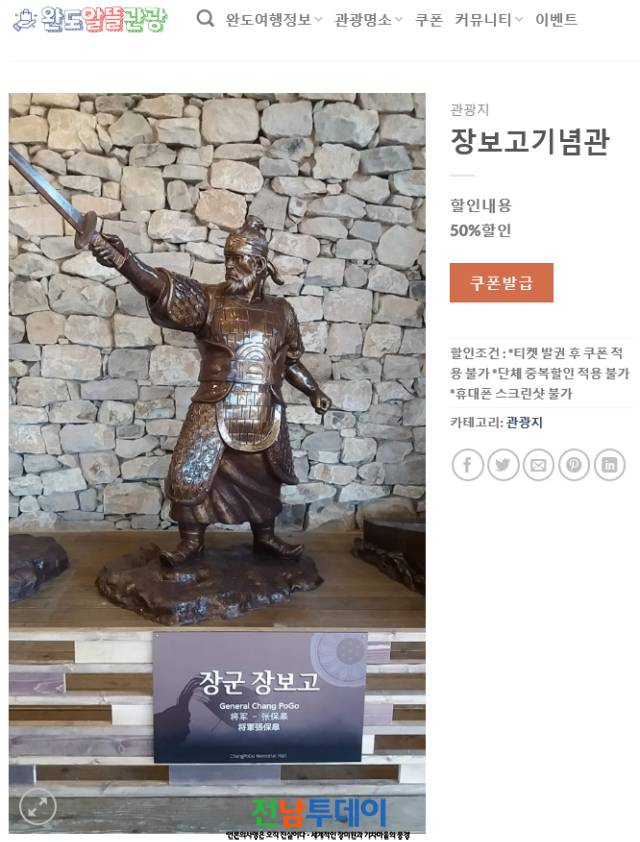The image size is (640, 842).
Task: Open the 완도알뜰관광 site logo home
Action: (x=90, y=19)
